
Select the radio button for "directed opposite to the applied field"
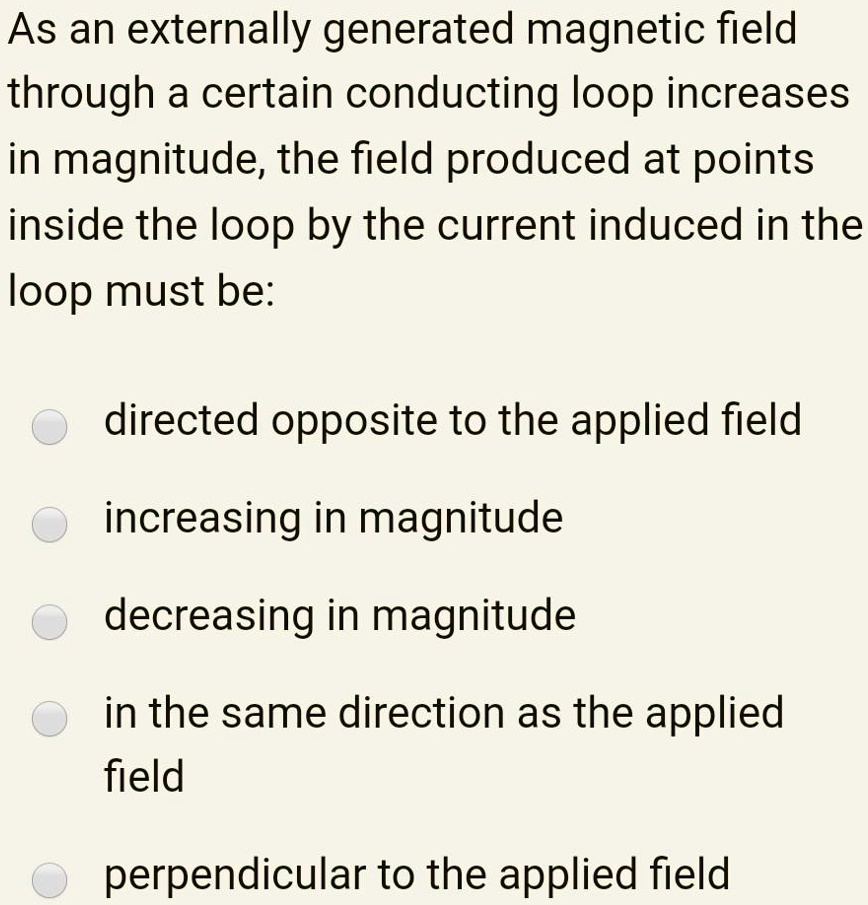(48, 427)
